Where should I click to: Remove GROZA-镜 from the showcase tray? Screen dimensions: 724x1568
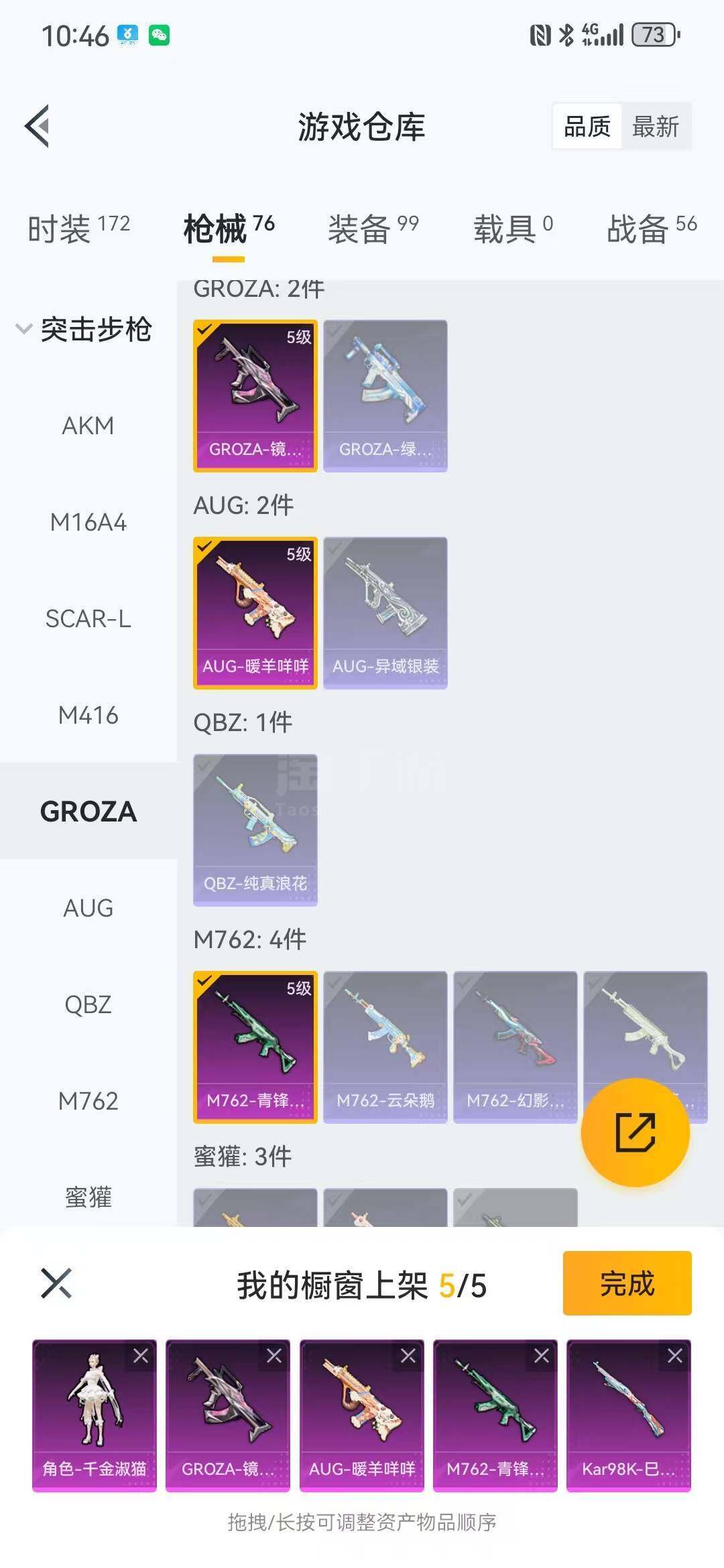click(x=274, y=1356)
